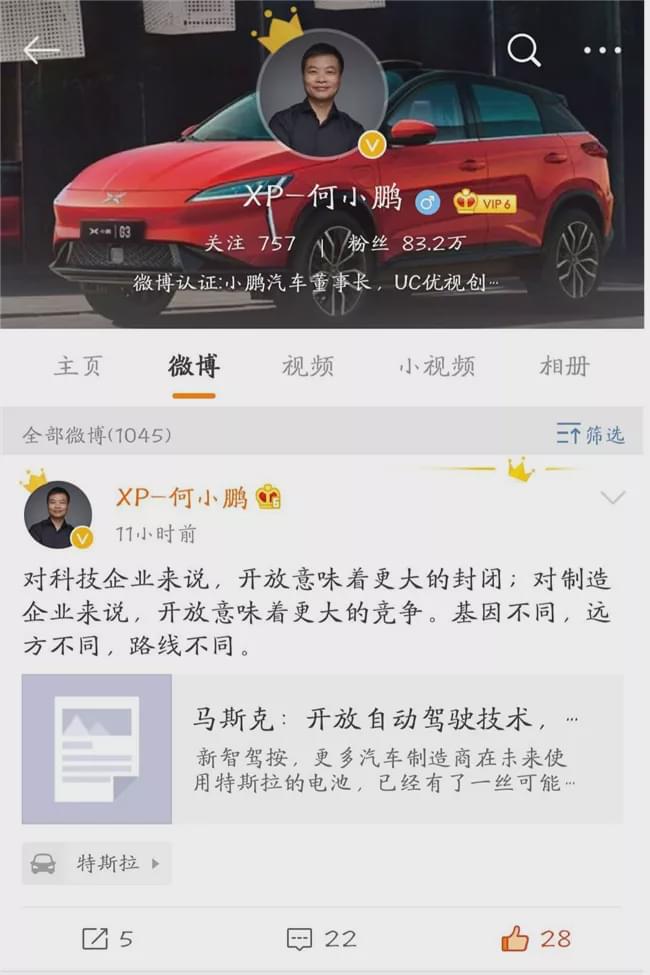Screen dimensions: 650x975
Task: Like the post with 28 likes
Action: click(536, 938)
